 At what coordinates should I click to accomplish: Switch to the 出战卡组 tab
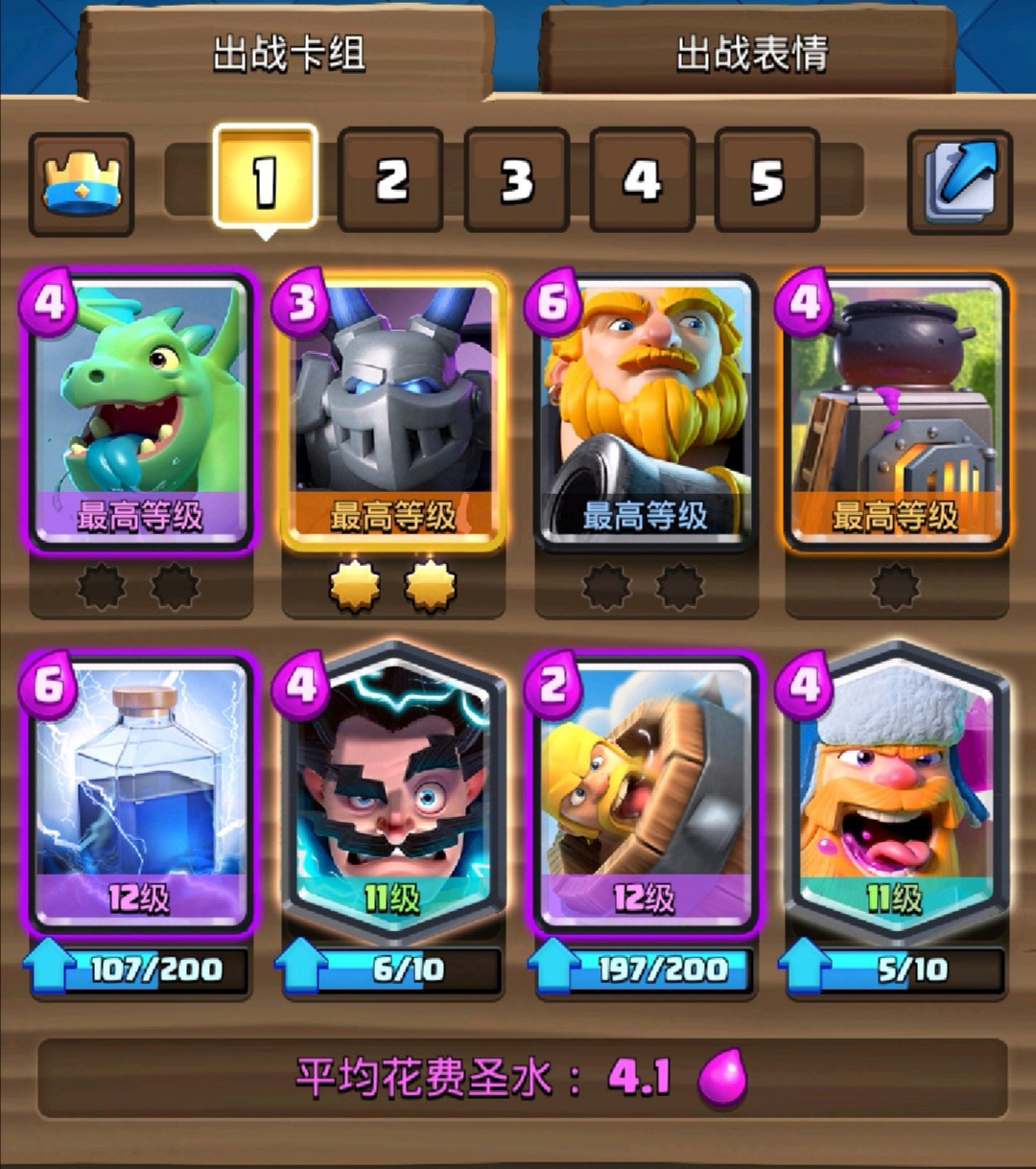click(288, 55)
